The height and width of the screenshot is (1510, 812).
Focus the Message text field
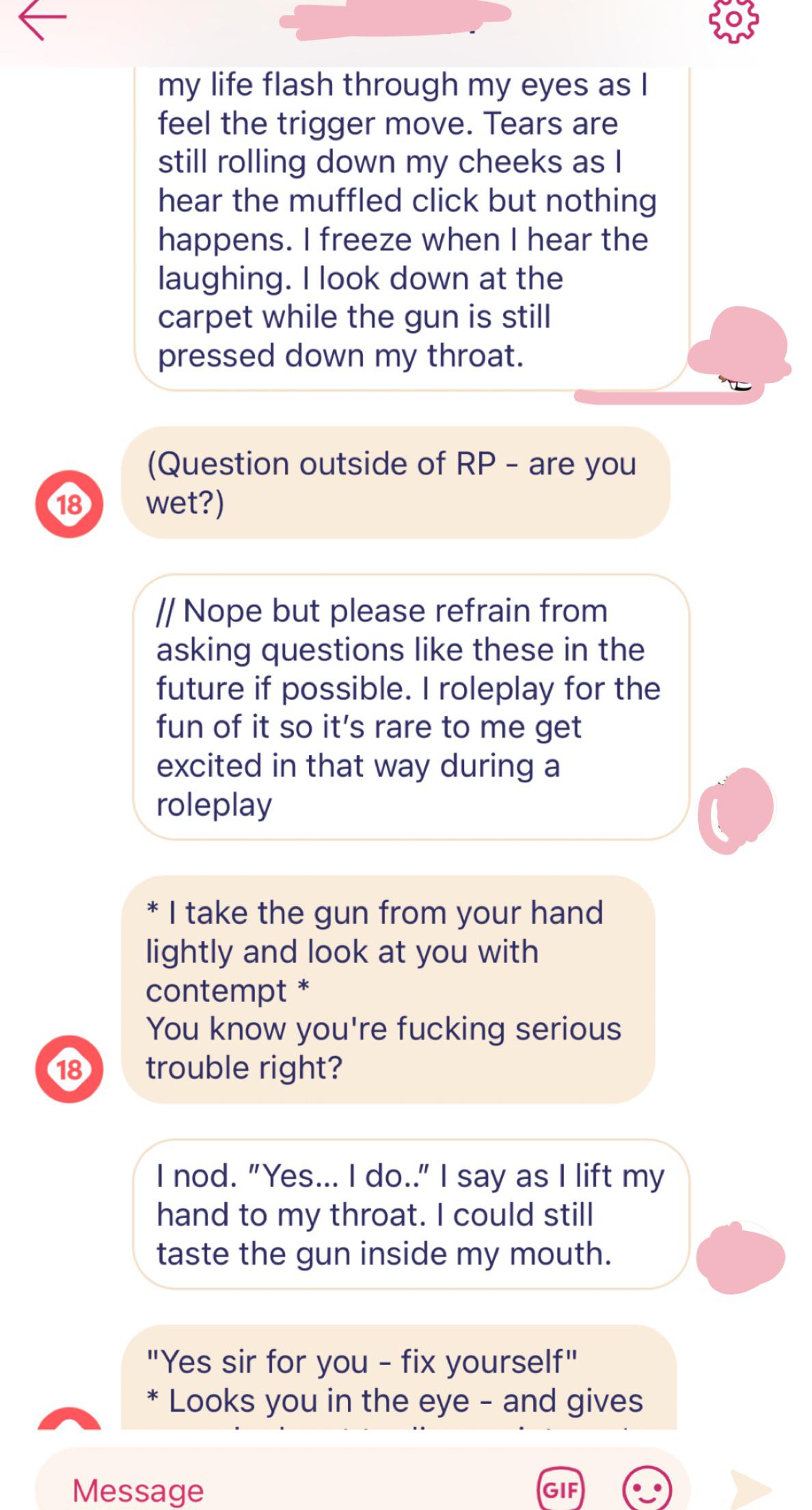pos(287,1489)
